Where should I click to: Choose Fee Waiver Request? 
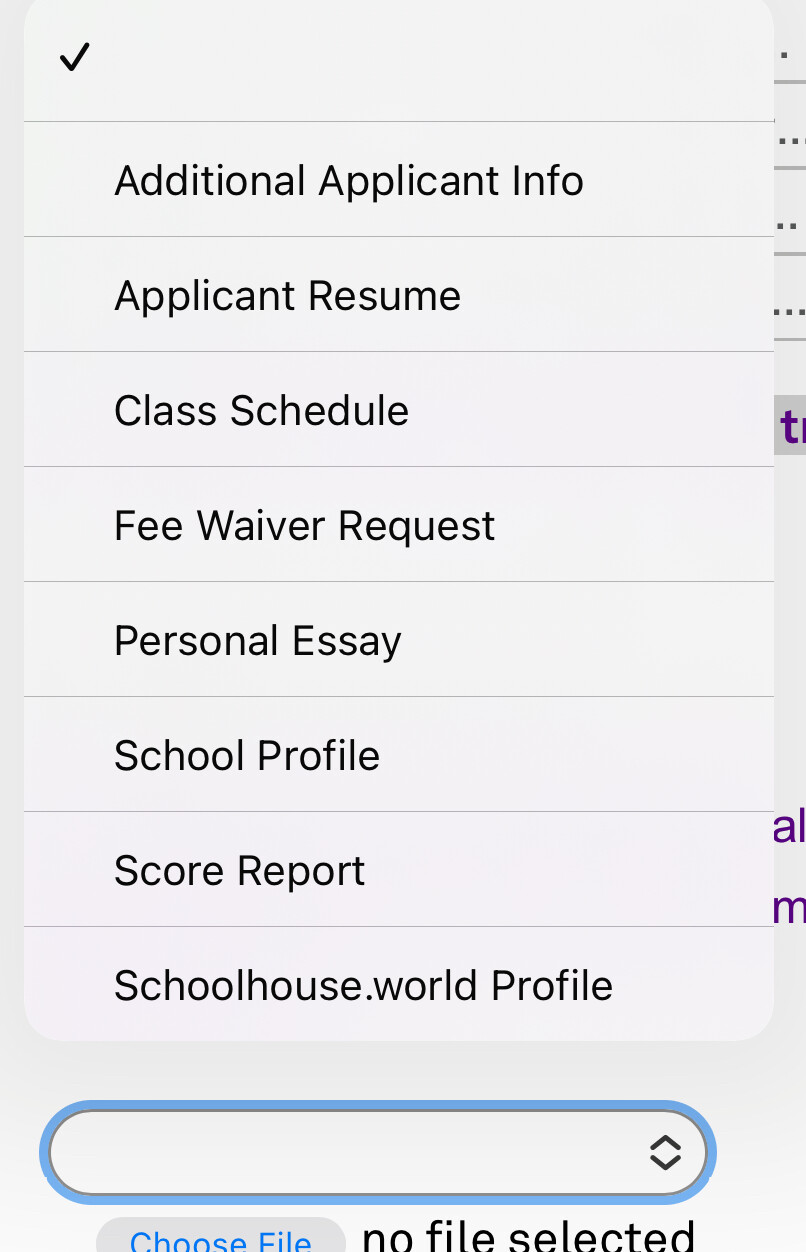[305, 526]
